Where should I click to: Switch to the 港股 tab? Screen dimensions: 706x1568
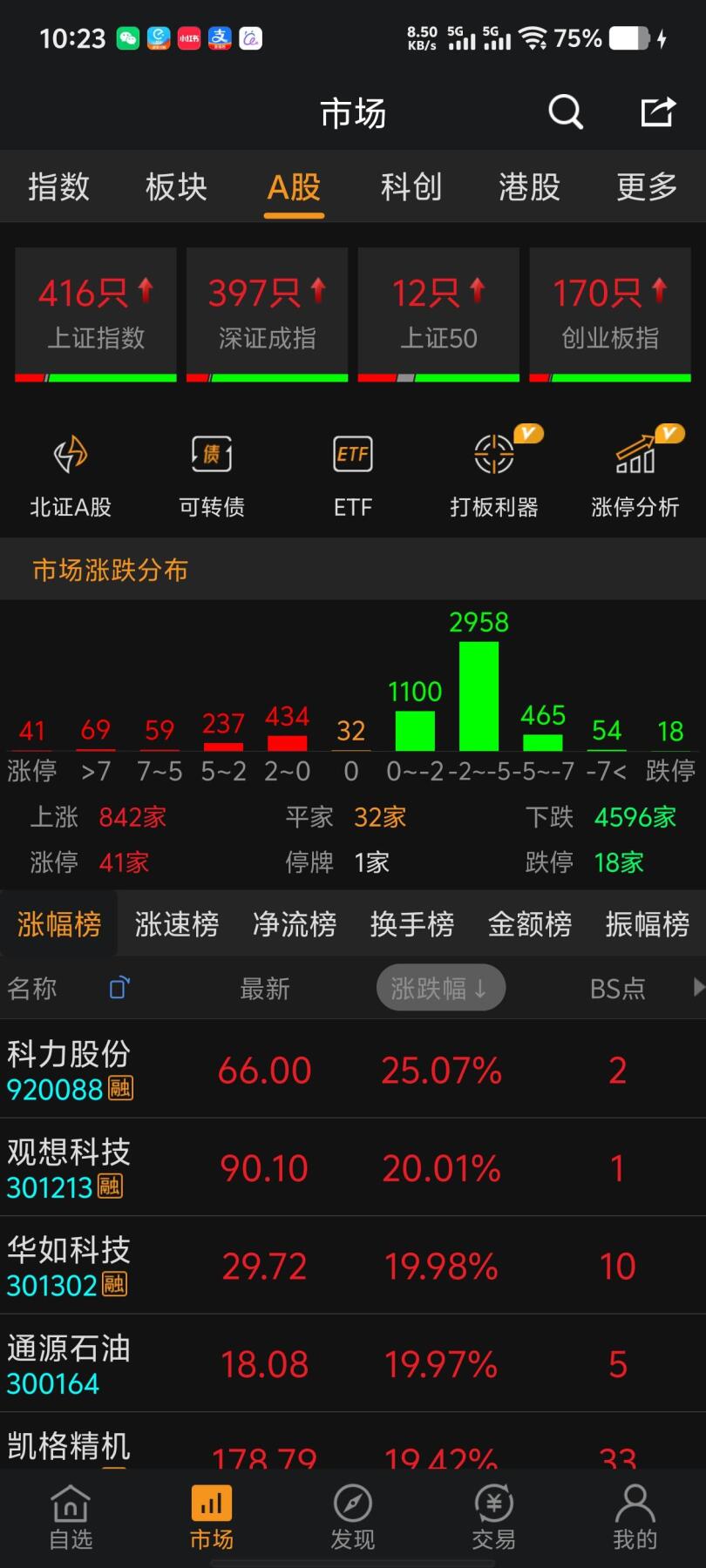click(x=528, y=186)
